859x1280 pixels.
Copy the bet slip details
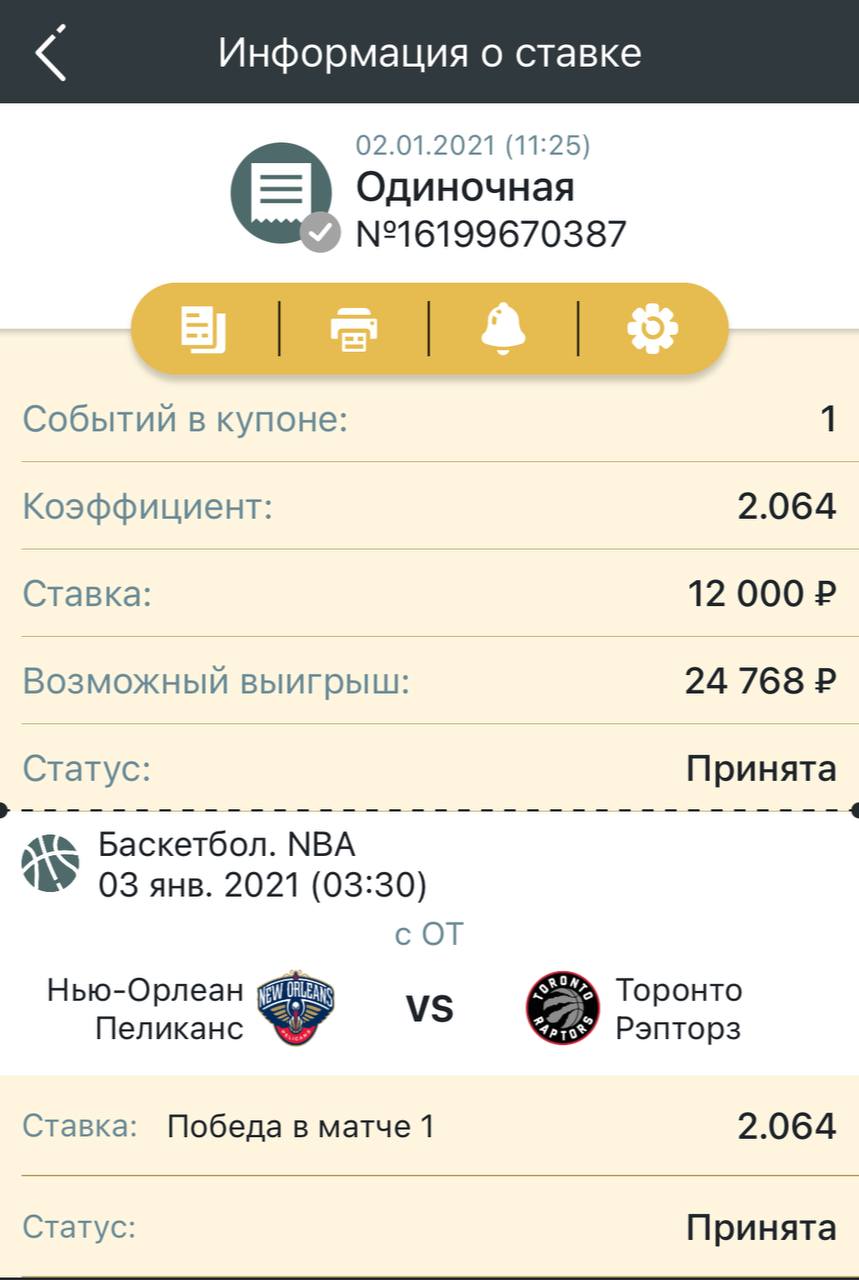(x=204, y=329)
